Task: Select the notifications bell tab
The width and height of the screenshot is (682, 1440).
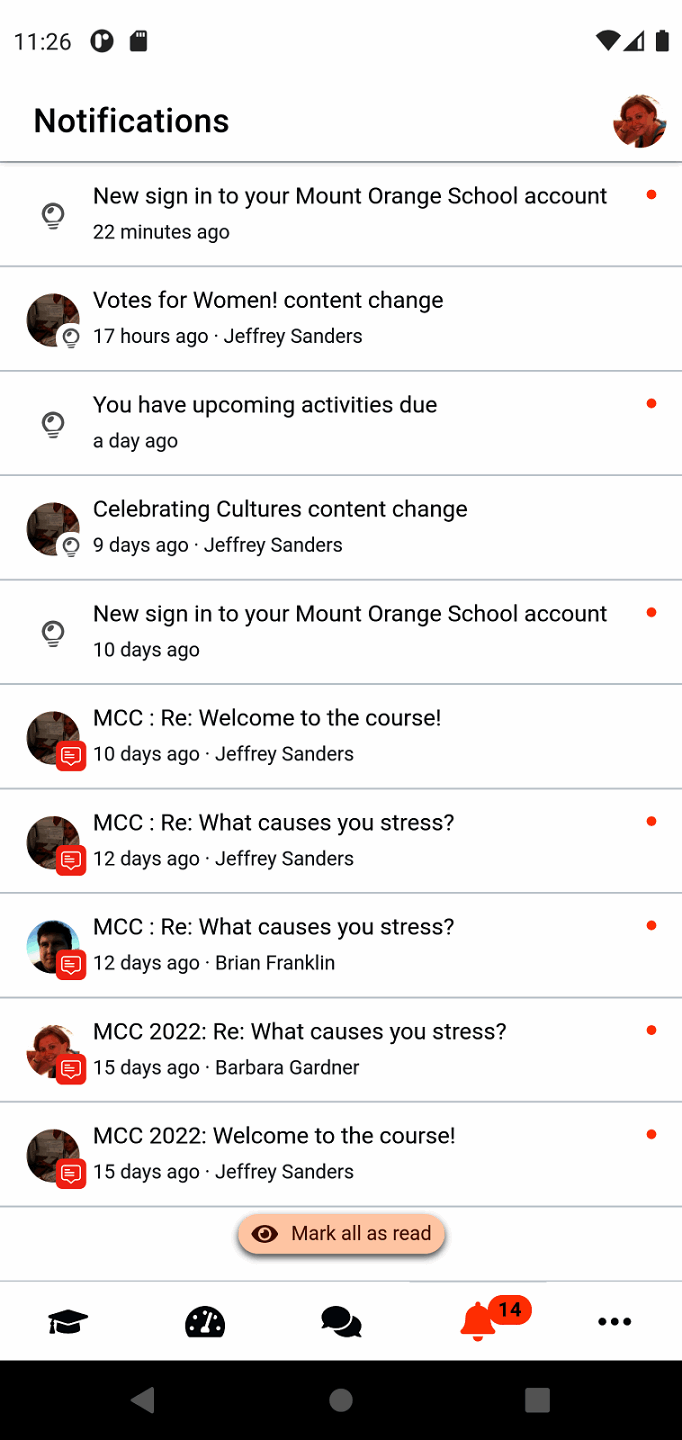Action: (478, 1322)
